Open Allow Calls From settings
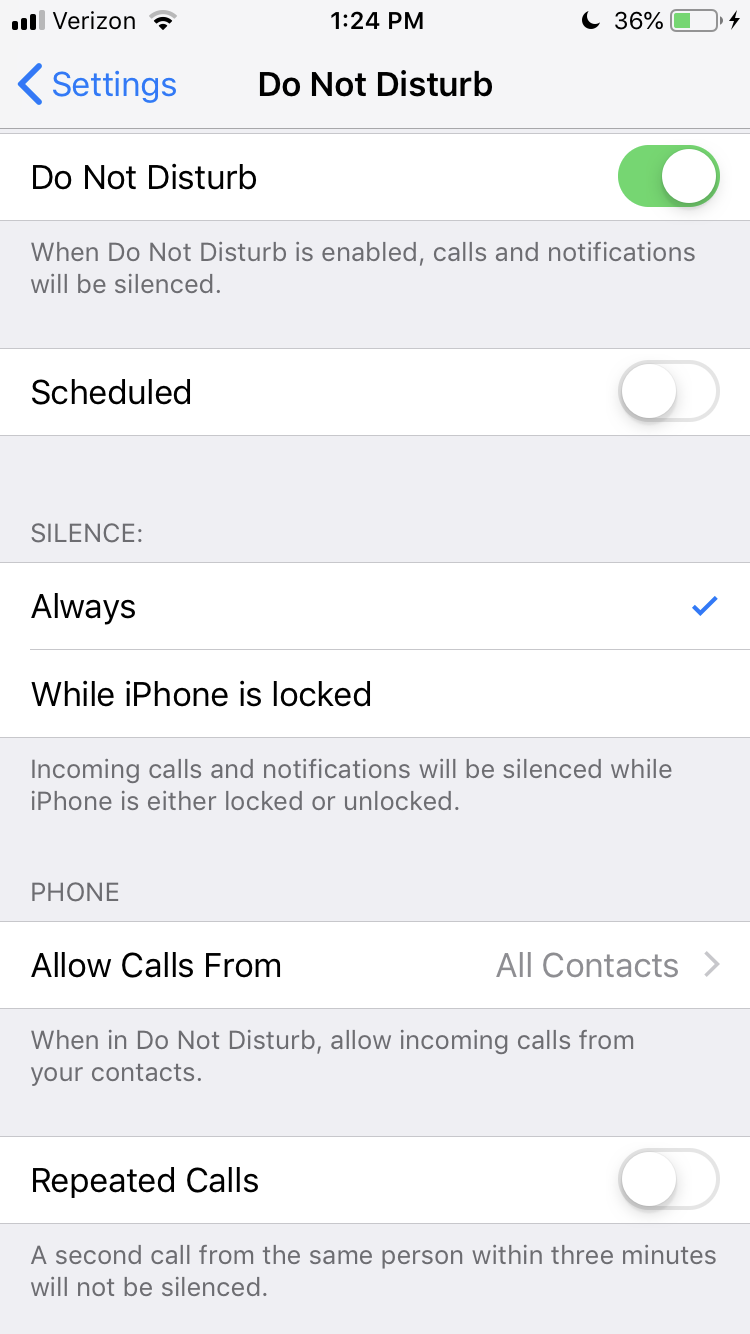This screenshot has width=750, height=1334. (375, 965)
